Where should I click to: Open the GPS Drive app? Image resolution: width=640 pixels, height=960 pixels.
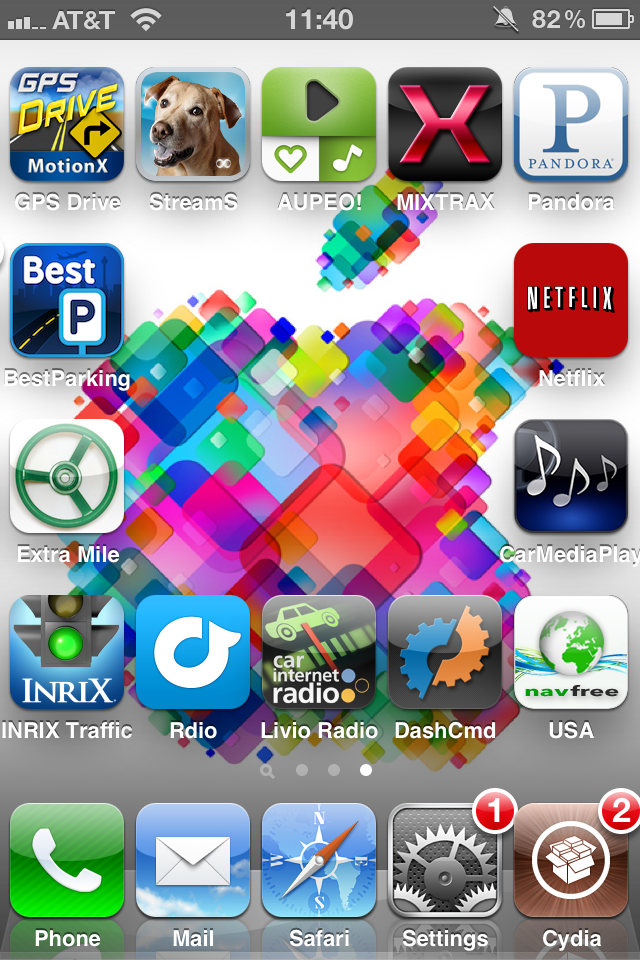67,124
